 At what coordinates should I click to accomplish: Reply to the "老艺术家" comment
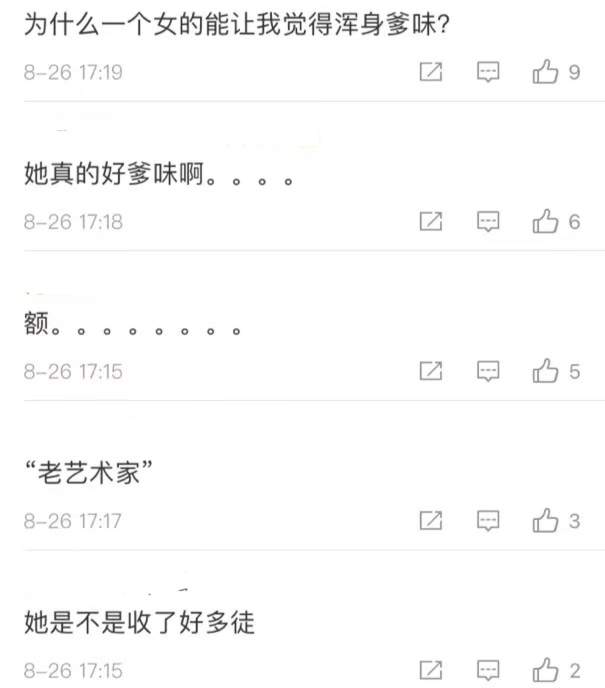[x=488, y=521]
